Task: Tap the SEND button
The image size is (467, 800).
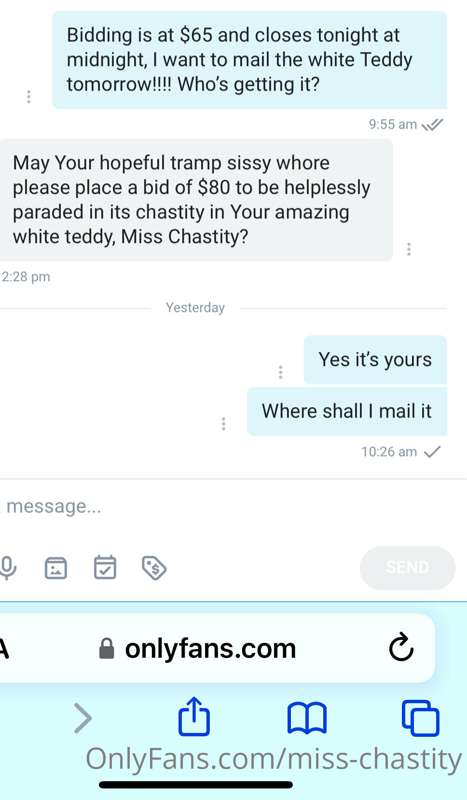Action: 407,567
